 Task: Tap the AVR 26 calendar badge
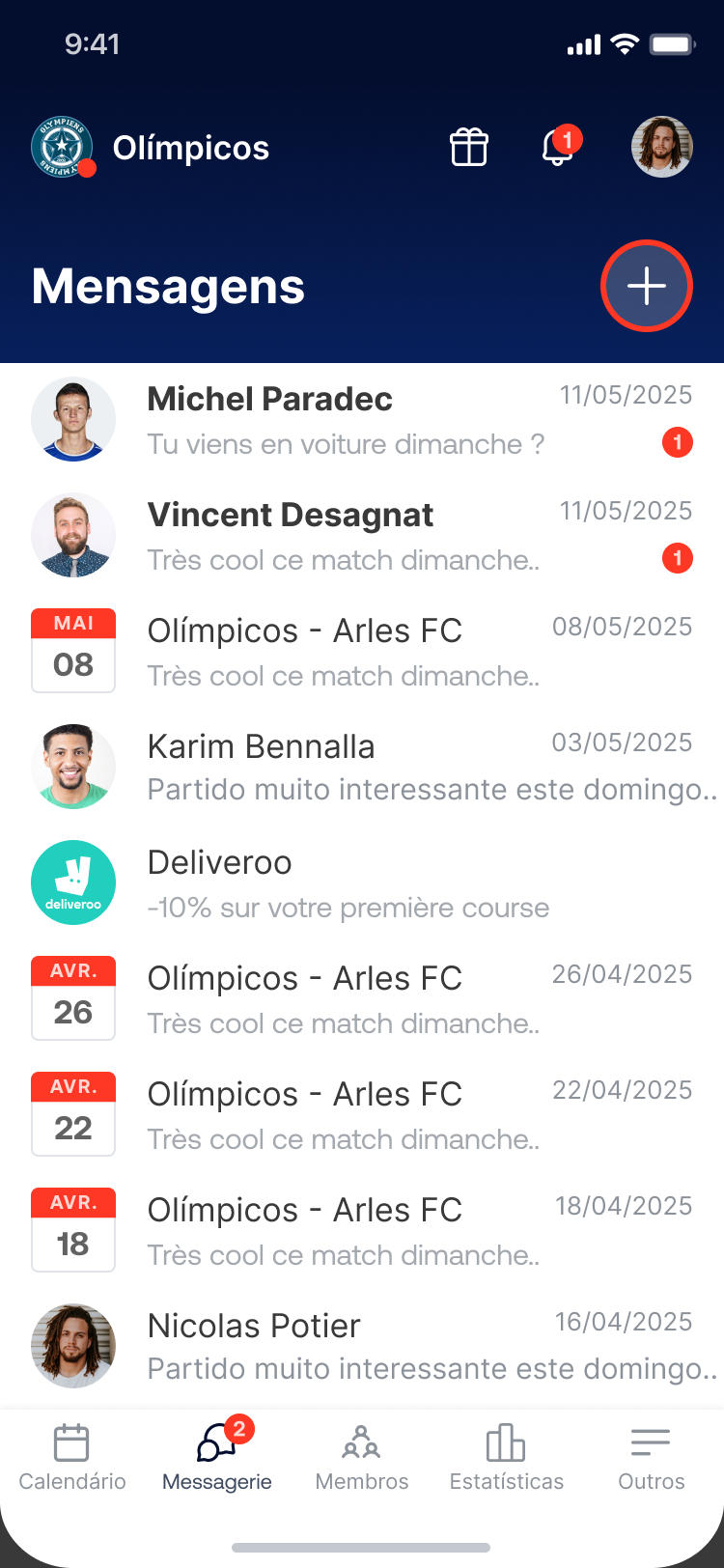point(73,997)
